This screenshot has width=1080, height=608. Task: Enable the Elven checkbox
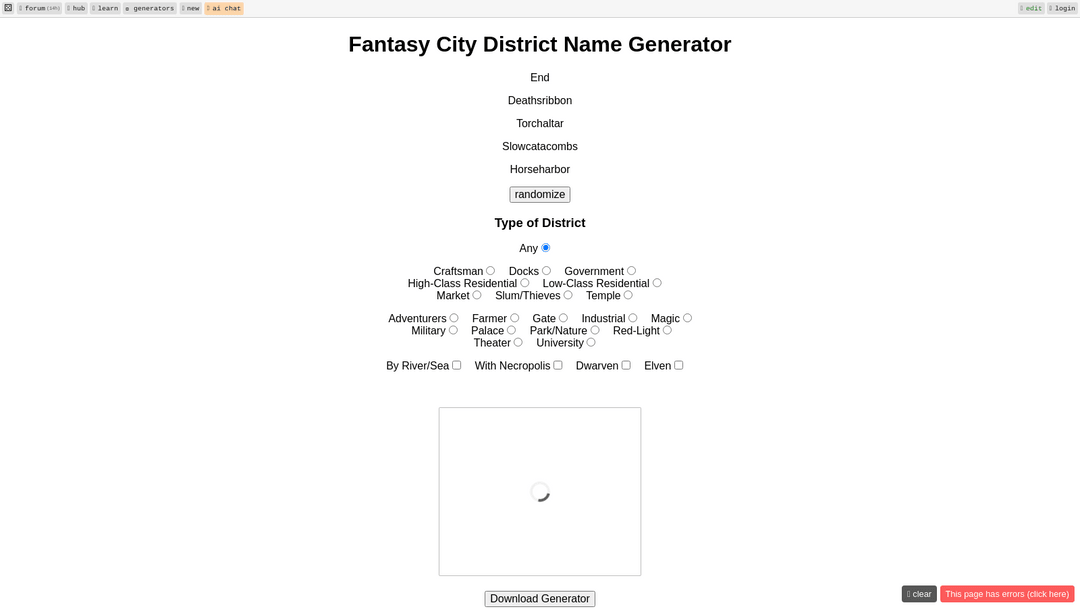point(678,365)
